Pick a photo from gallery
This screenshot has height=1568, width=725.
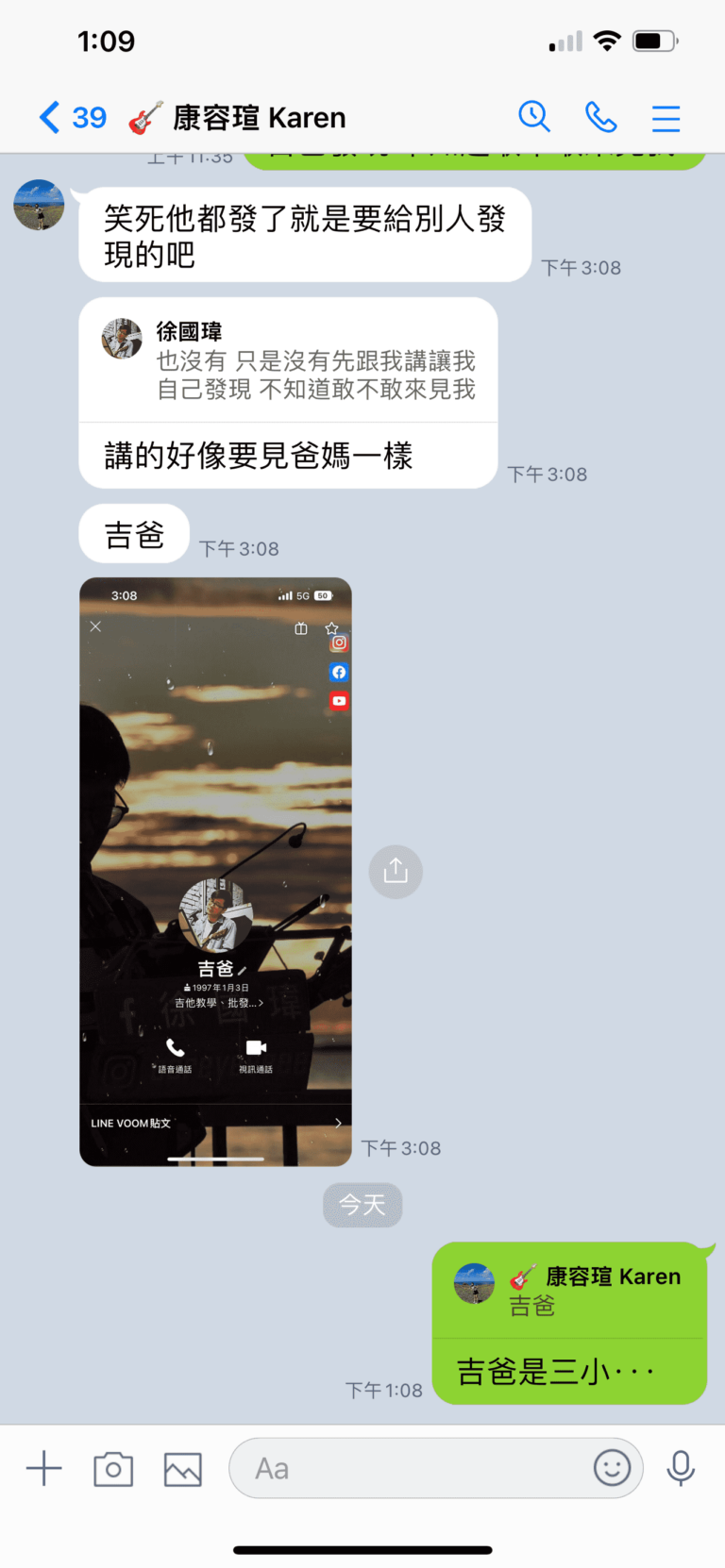(x=183, y=1469)
